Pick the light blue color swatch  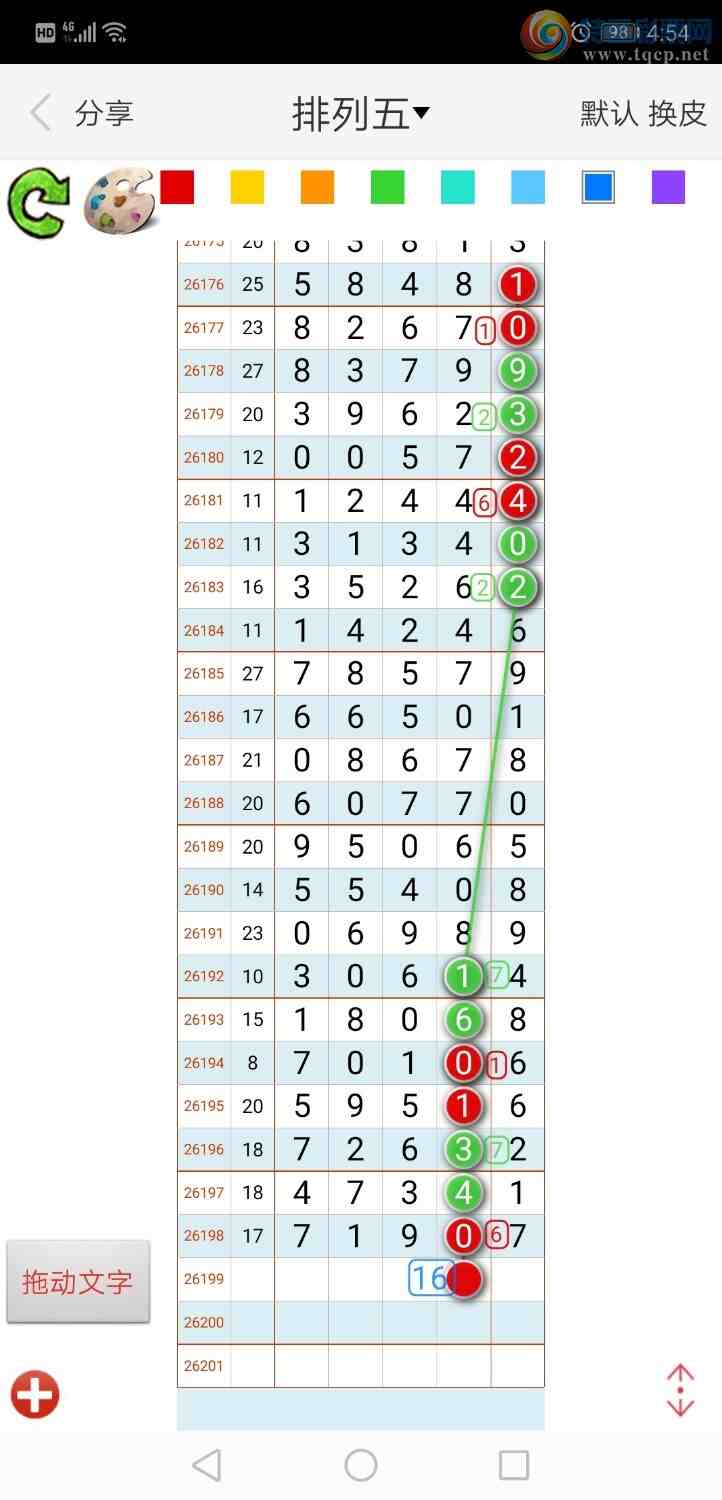click(528, 187)
